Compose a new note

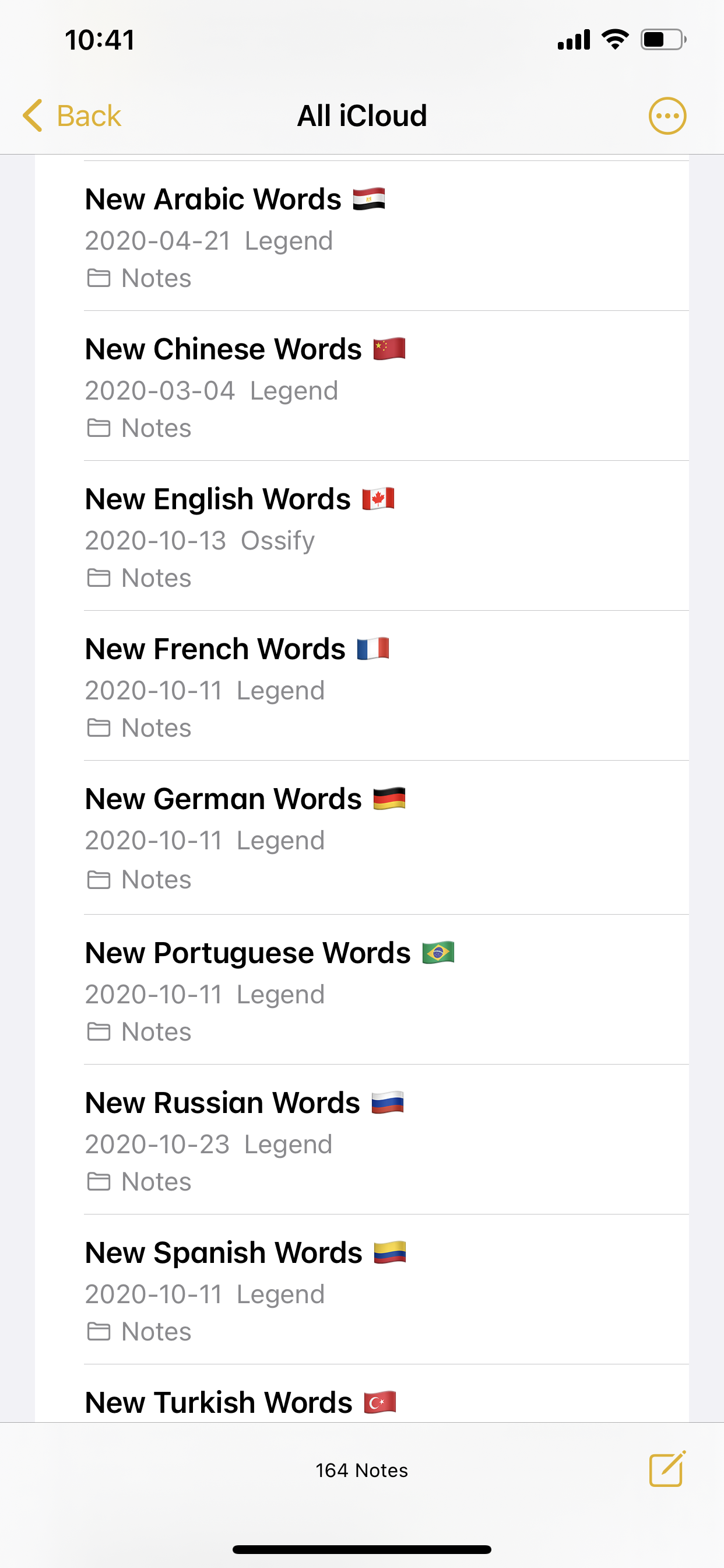click(x=667, y=1469)
